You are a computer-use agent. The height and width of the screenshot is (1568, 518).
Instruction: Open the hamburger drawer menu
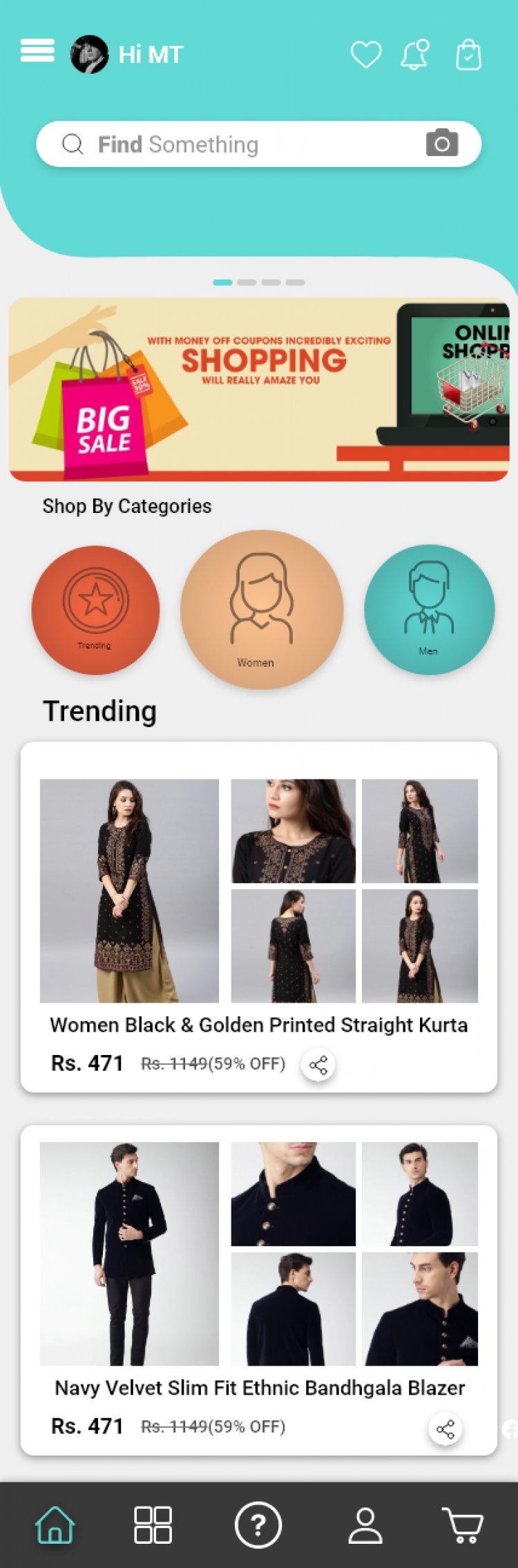click(37, 50)
